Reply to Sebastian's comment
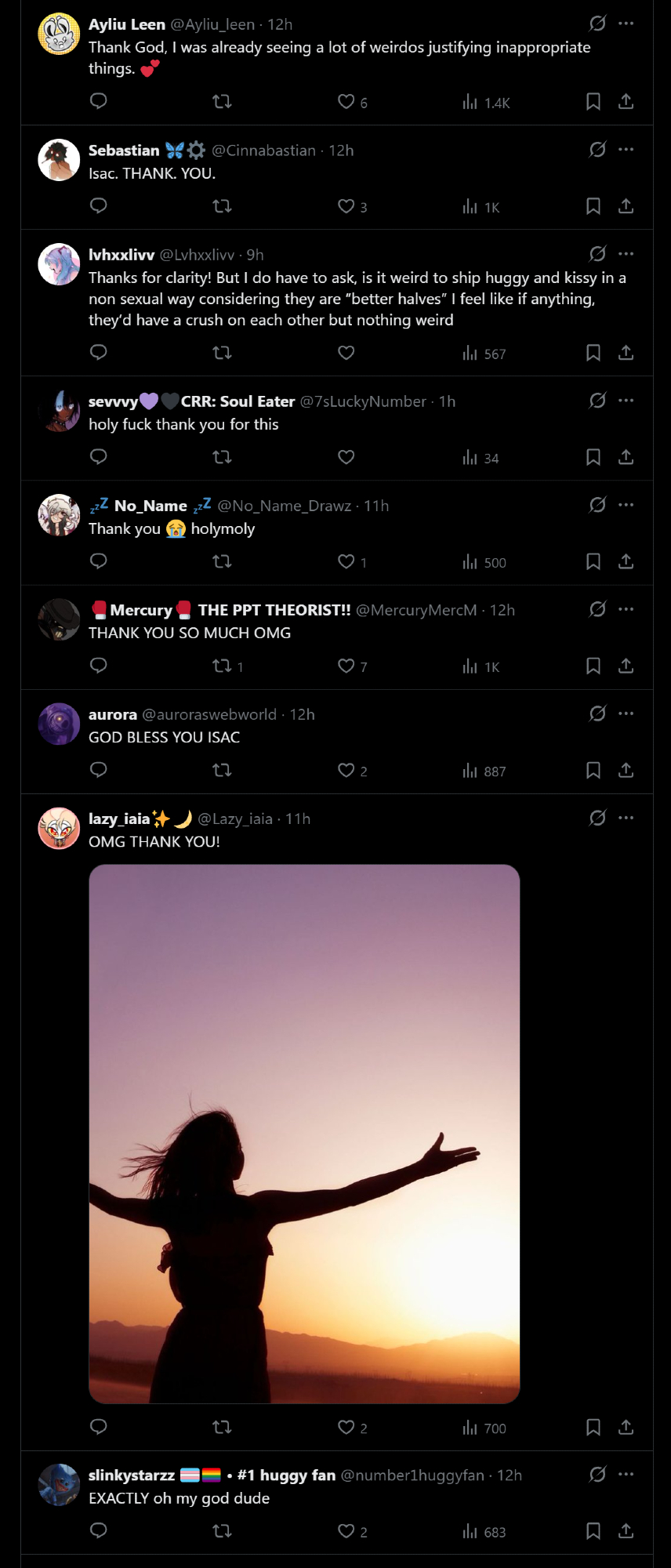671x1568 pixels. (x=99, y=206)
